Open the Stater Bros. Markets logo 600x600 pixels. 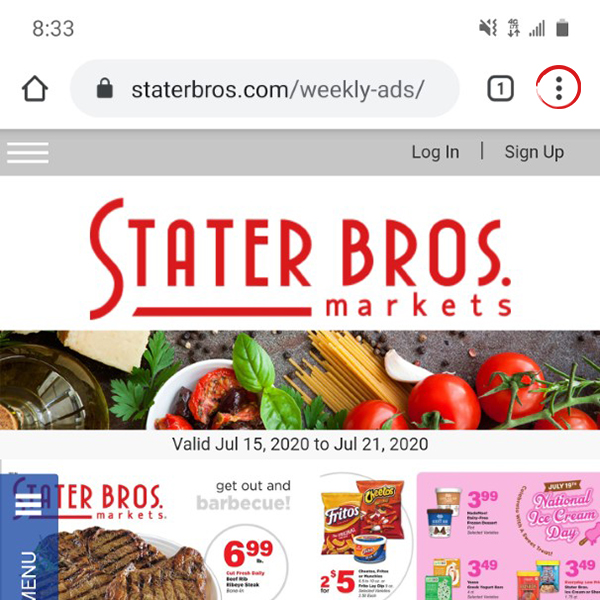[x=300, y=257]
